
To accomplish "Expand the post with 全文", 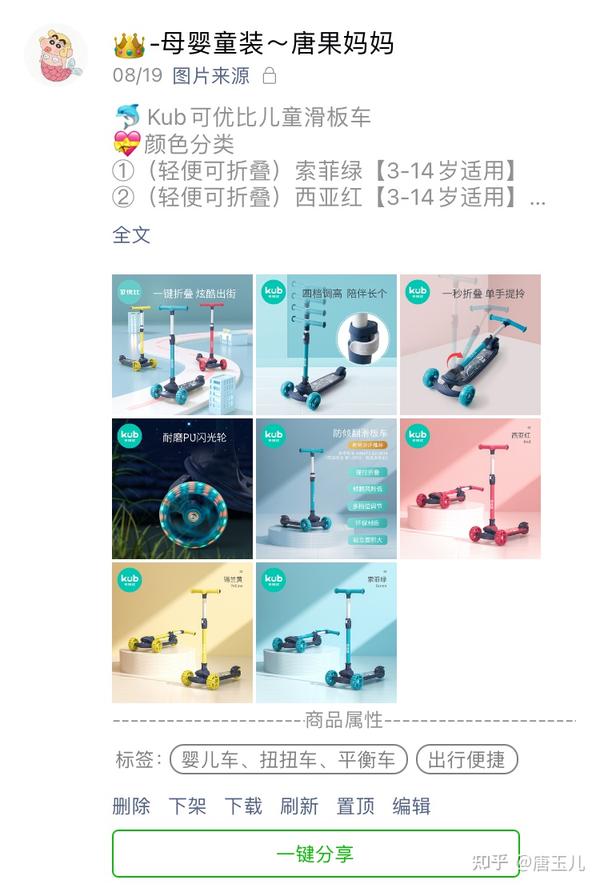I will click(131, 235).
